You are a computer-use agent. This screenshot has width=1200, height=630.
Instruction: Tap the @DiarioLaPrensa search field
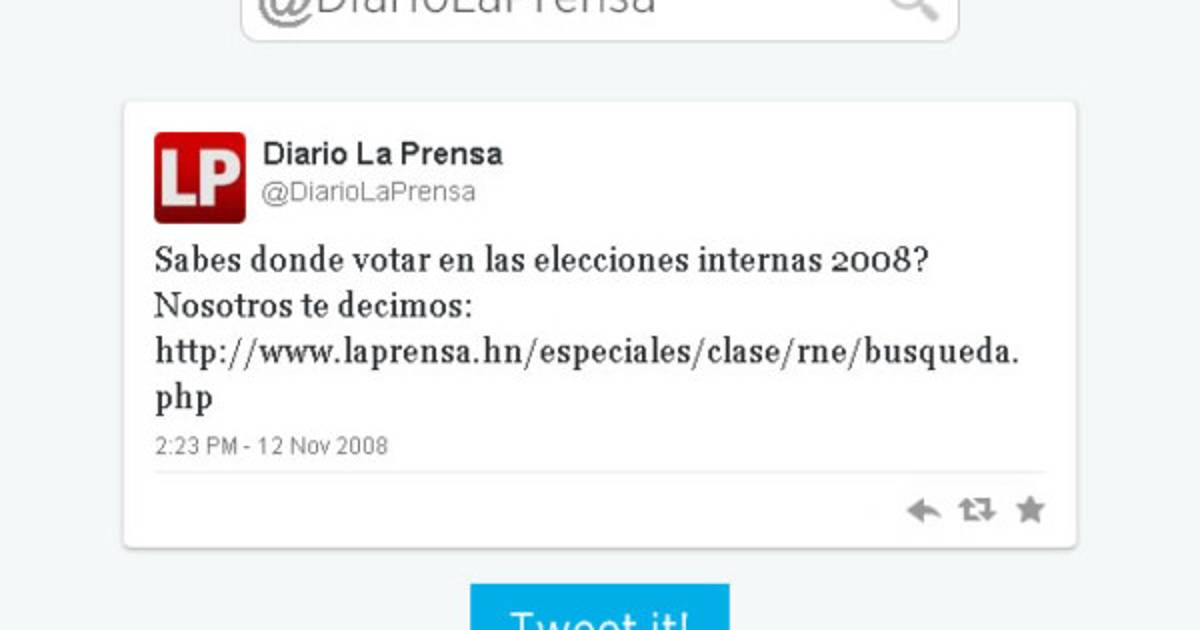(x=560, y=12)
